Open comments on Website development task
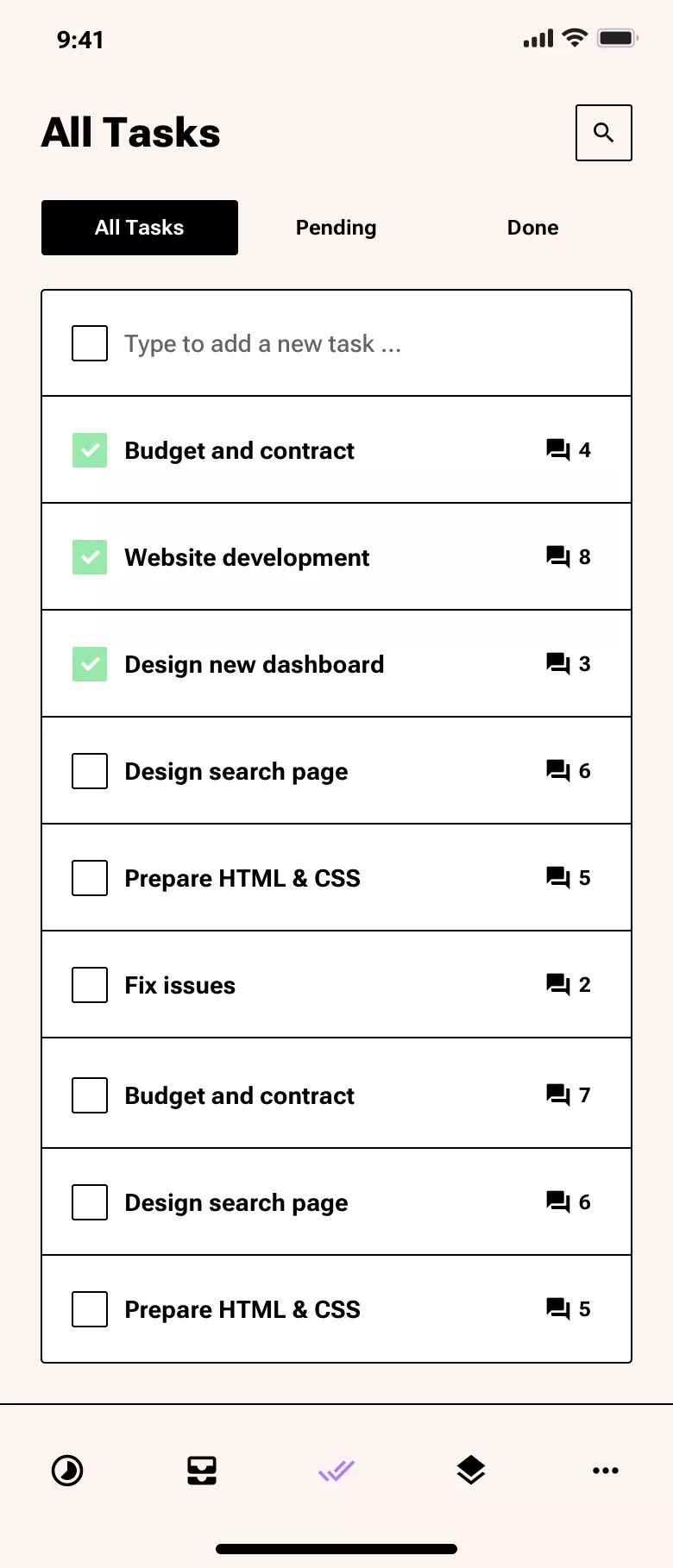The image size is (673, 1568). (557, 556)
